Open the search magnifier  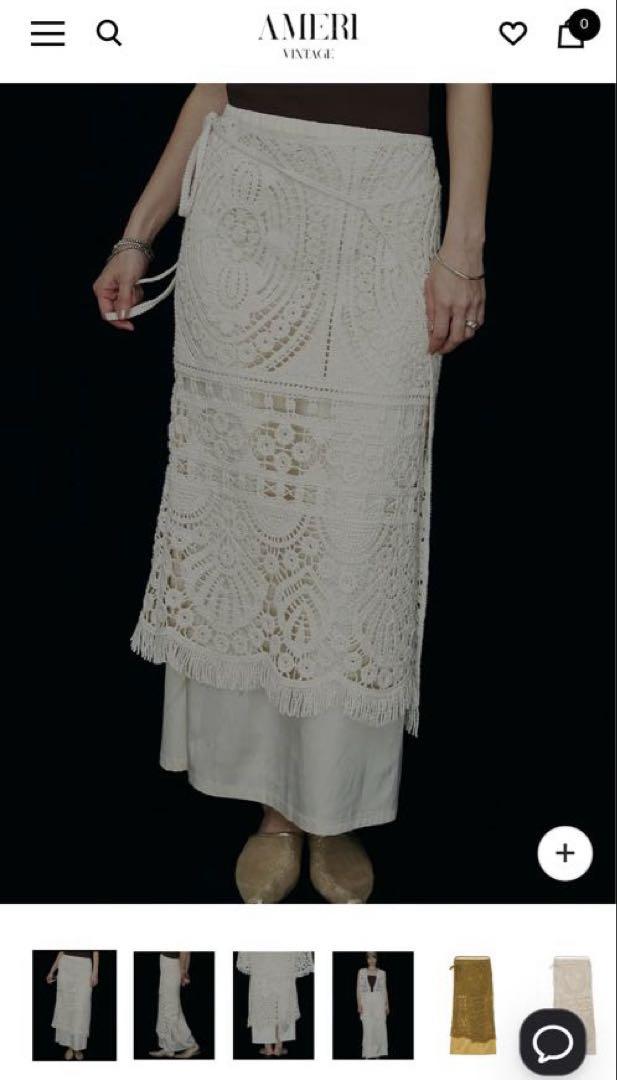click(x=109, y=32)
